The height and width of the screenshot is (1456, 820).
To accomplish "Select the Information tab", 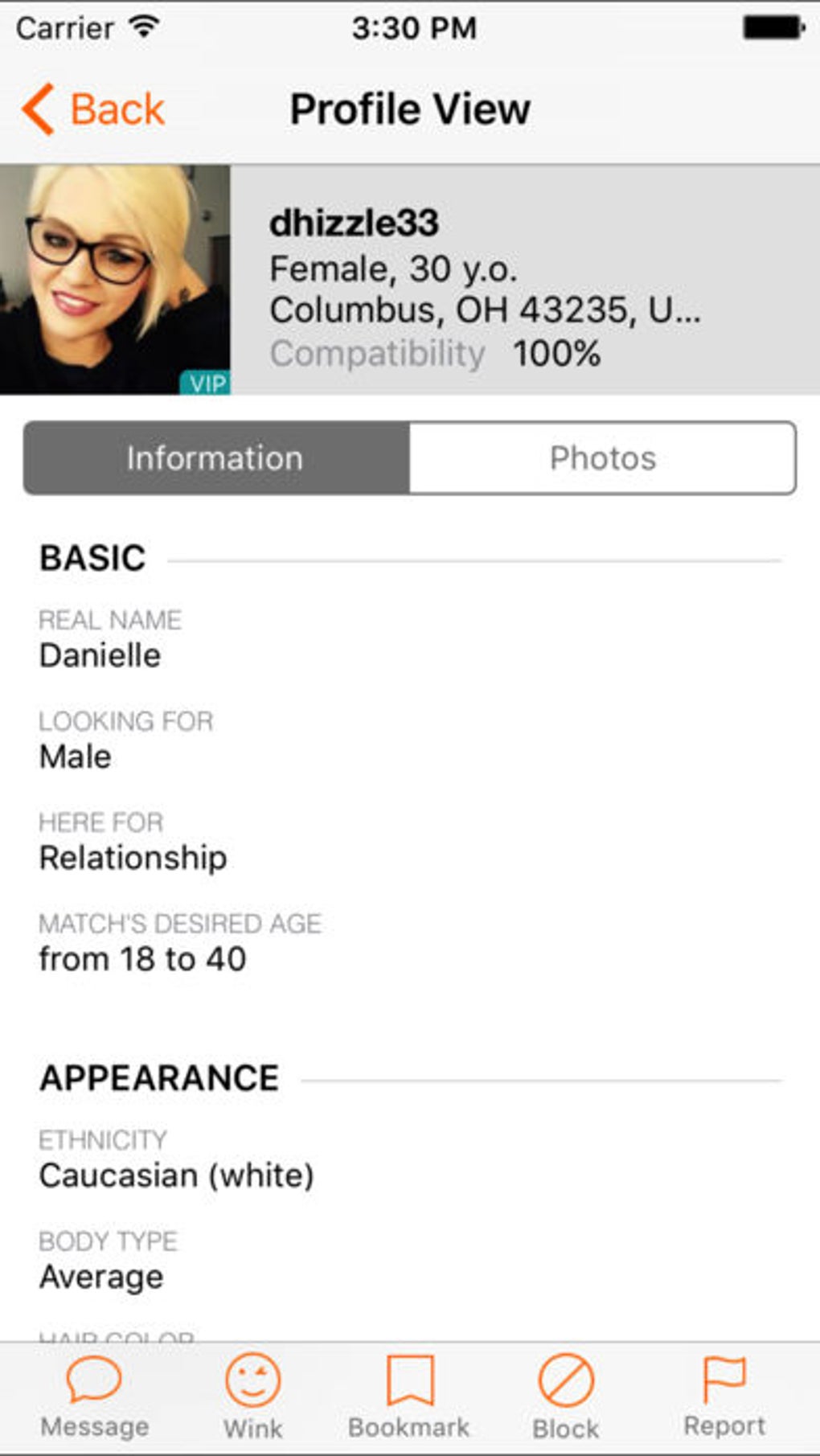I will tap(215, 458).
